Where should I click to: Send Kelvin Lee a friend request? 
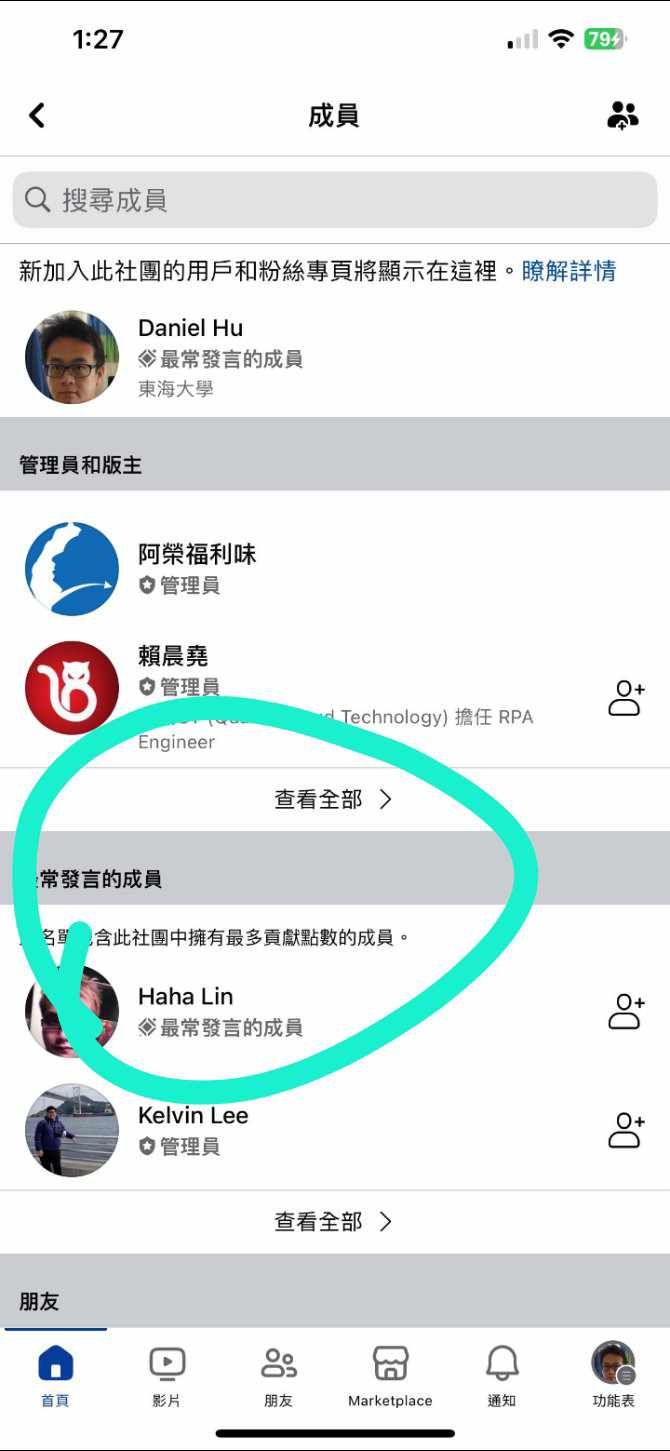click(x=626, y=1130)
